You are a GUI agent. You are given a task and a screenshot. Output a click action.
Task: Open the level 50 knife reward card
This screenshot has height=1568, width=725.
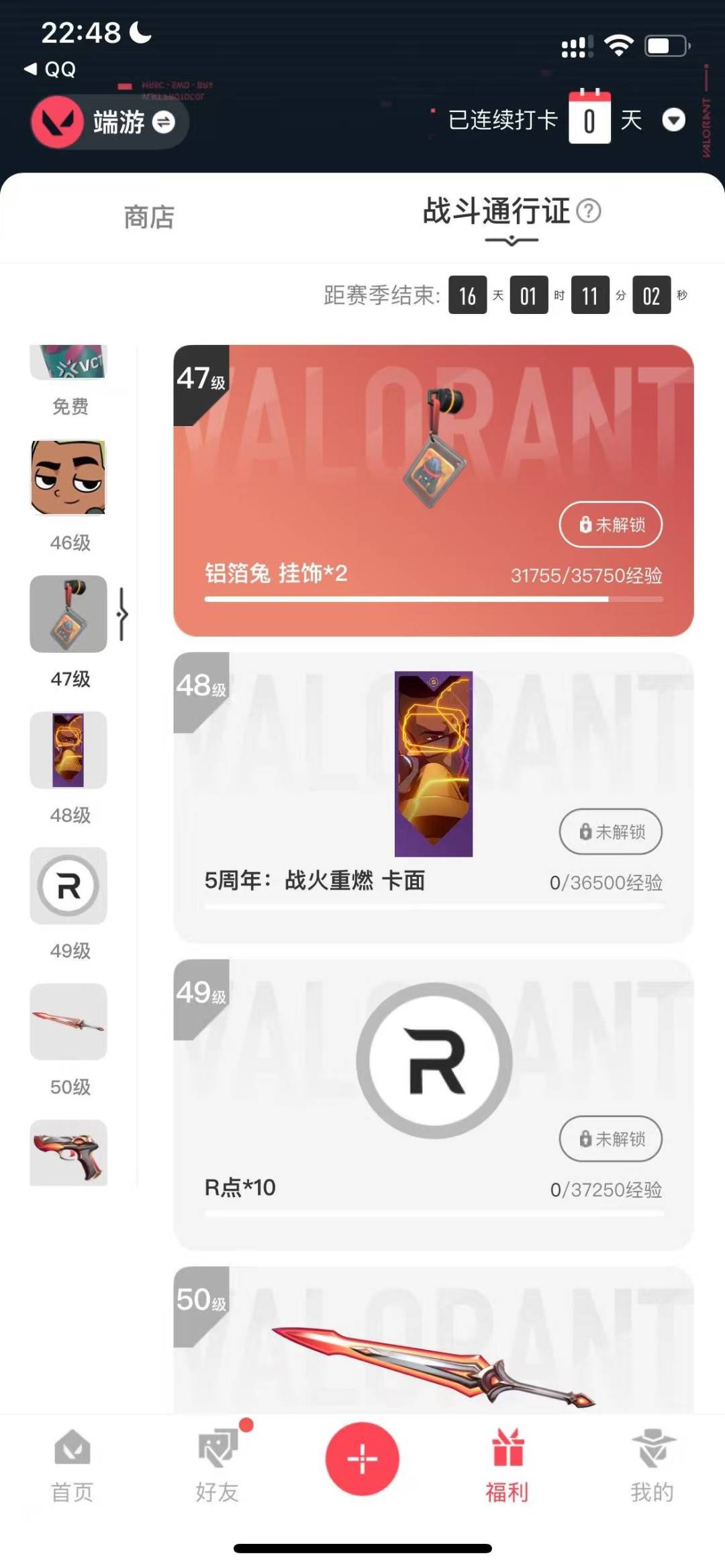(x=433, y=1342)
